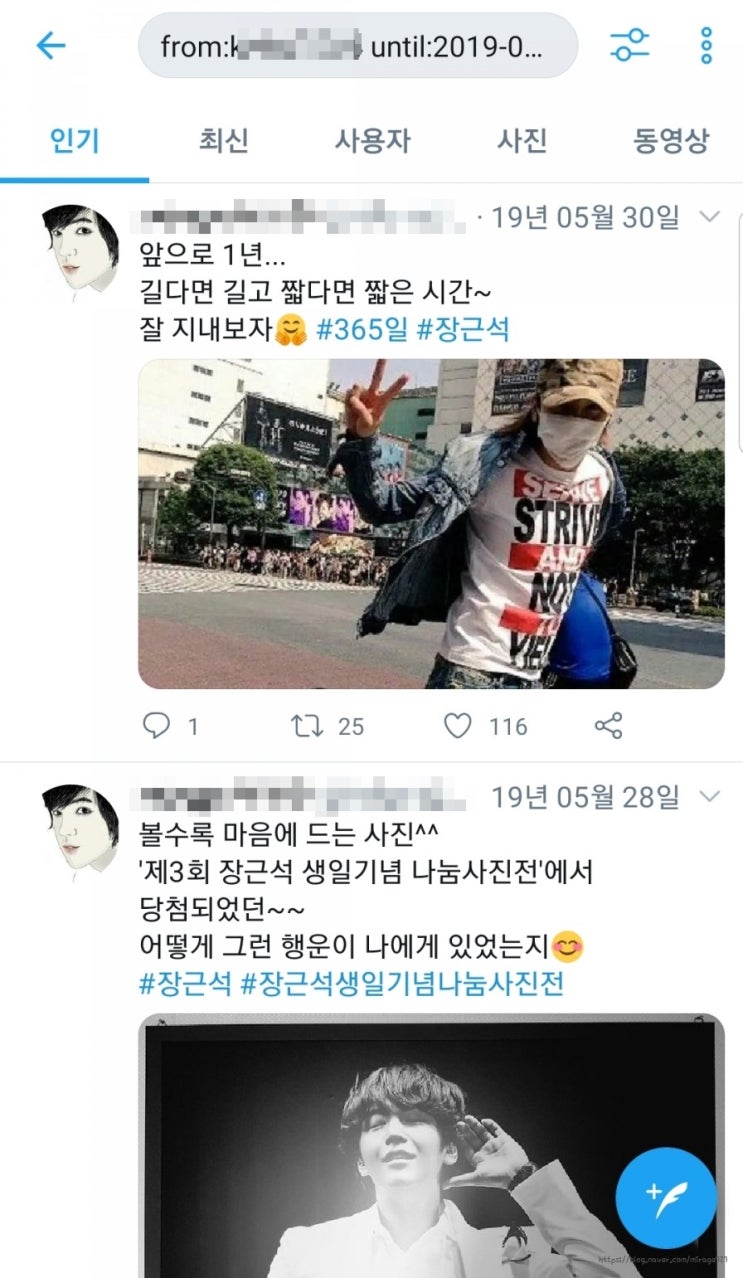Retweet the May 30 tweet

(x=305, y=727)
